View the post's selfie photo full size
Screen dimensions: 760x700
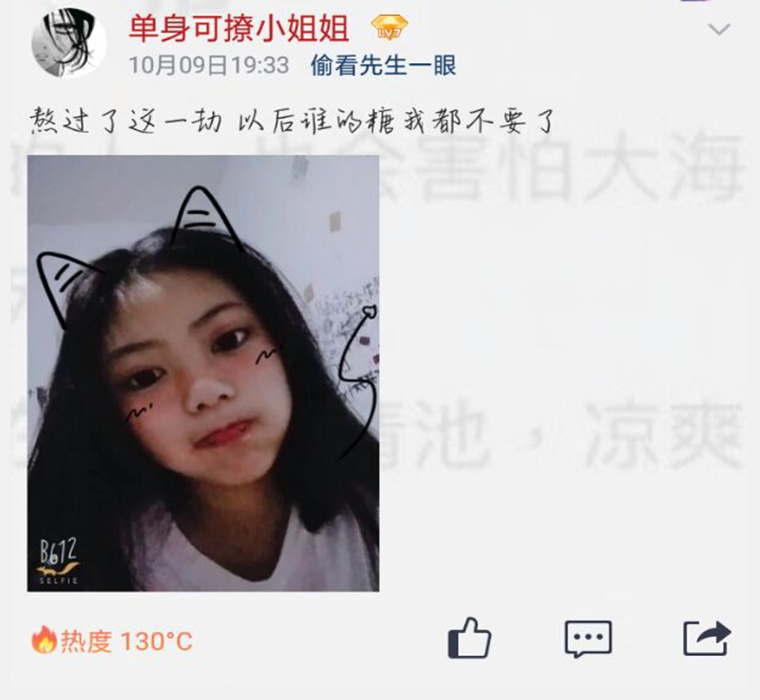click(x=203, y=373)
